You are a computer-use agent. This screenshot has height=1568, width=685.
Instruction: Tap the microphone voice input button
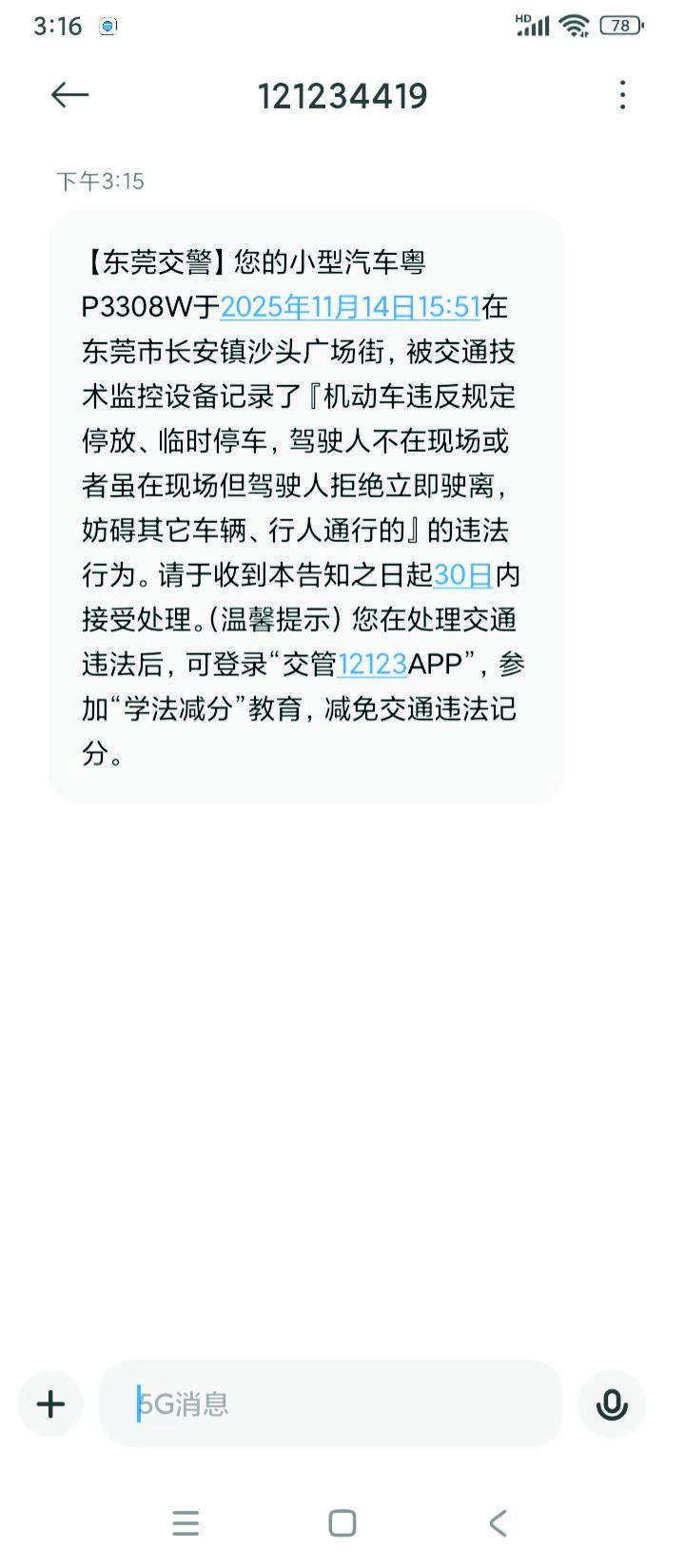click(x=611, y=1403)
